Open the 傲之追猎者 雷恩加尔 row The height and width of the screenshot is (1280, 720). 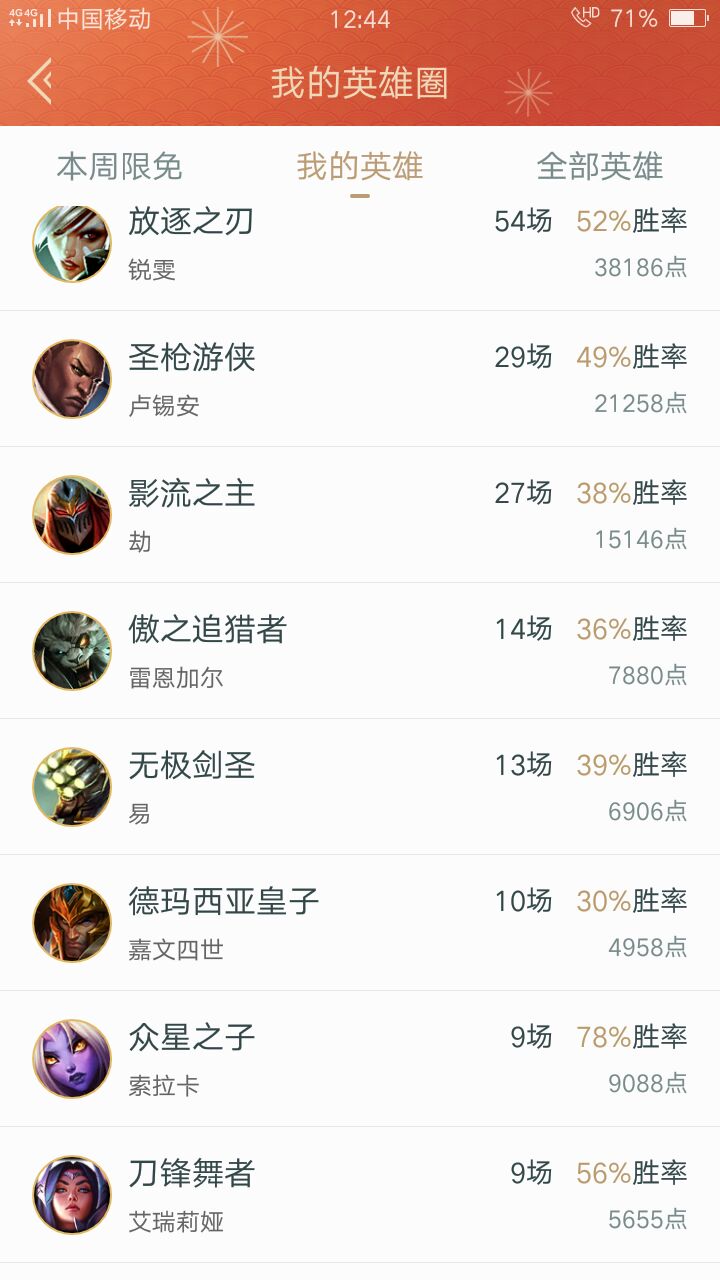click(x=360, y=651)
